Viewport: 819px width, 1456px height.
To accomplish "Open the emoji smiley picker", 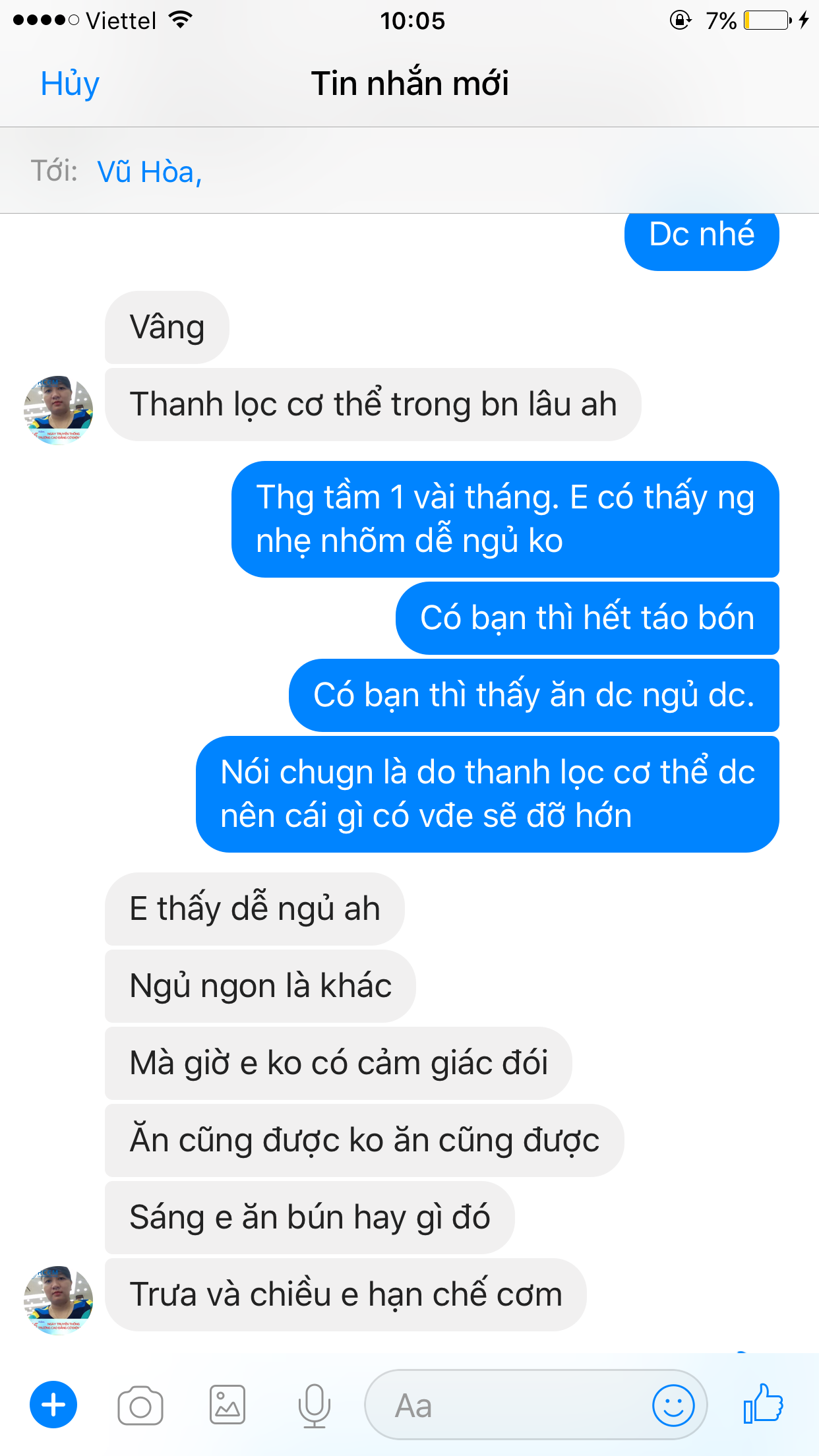I will 673,1405.
